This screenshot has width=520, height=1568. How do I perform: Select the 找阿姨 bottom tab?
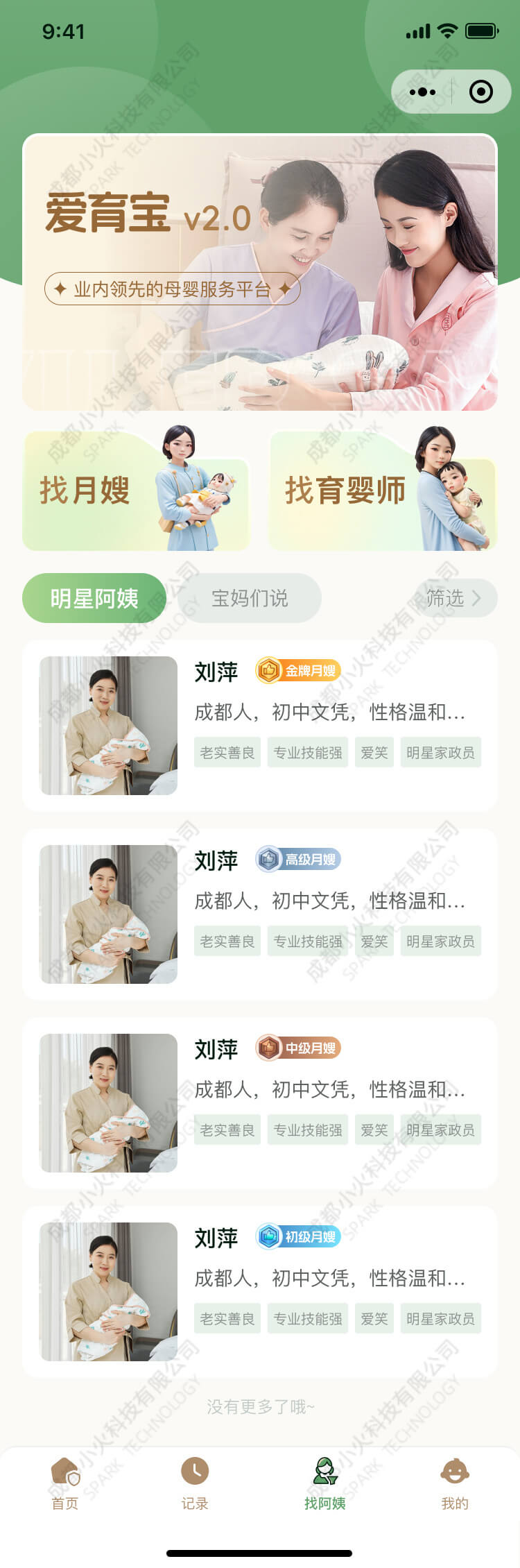coord(324,1483)
